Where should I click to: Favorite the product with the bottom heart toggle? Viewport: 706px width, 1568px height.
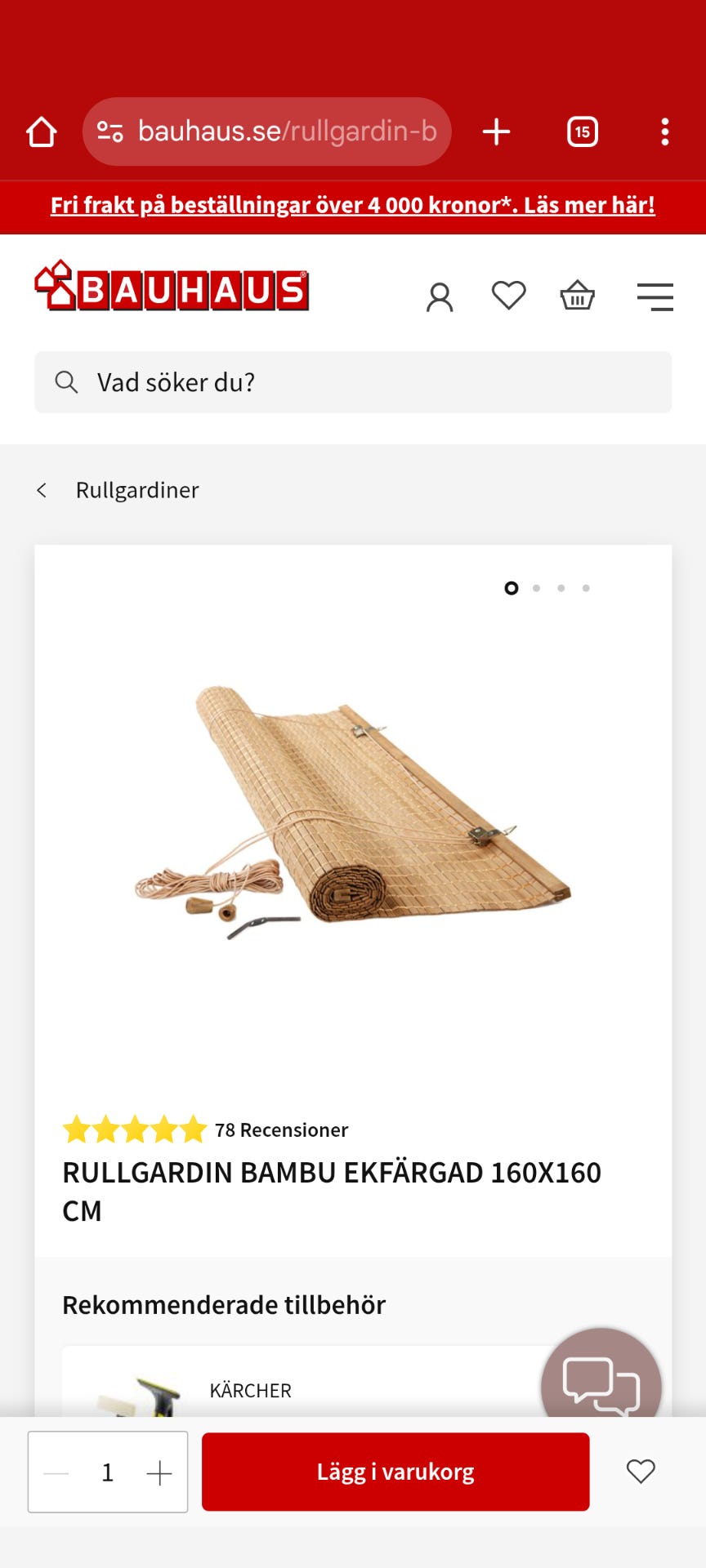coord(641,1472)
